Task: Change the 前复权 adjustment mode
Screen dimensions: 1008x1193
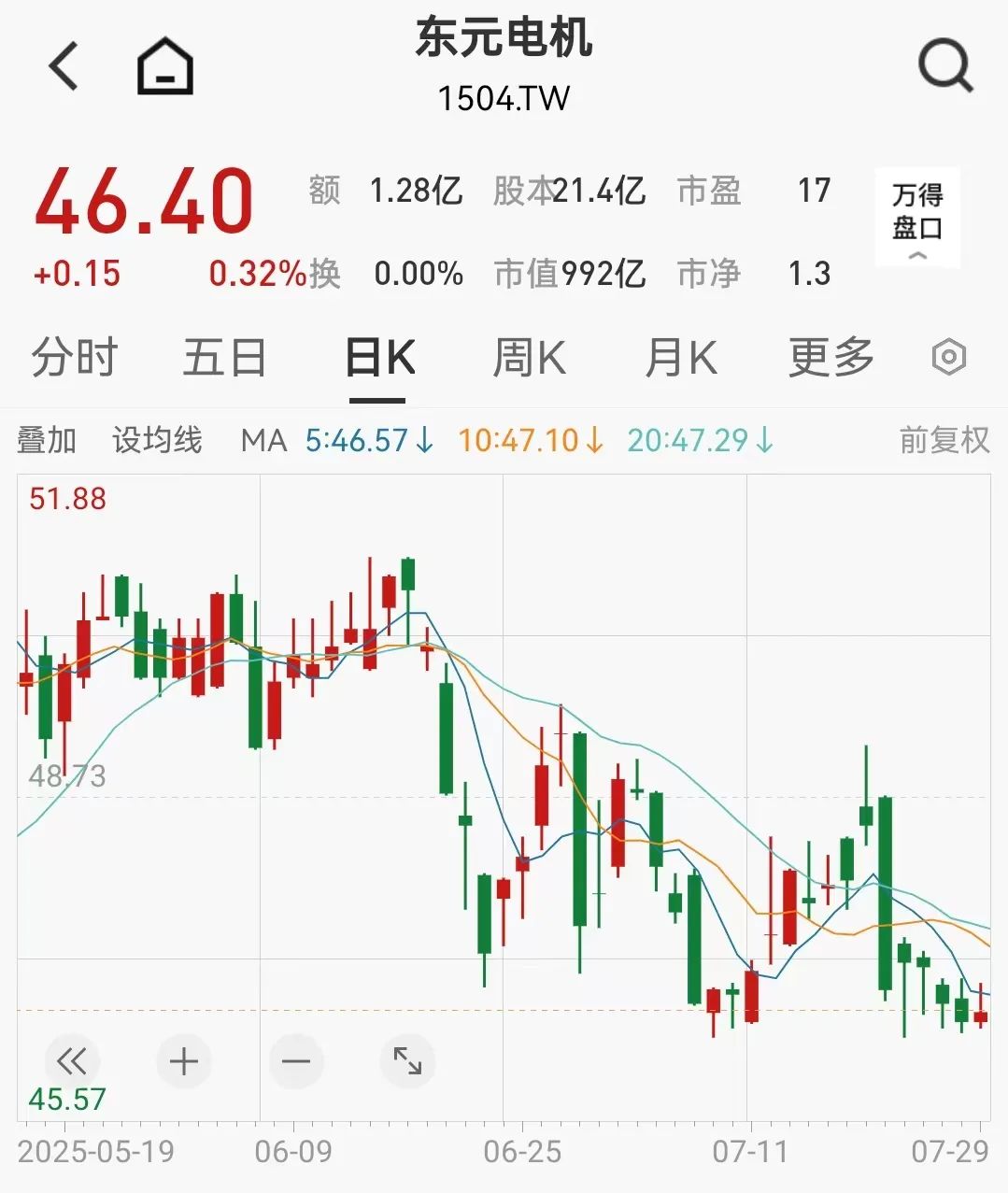Action: click(x=944, y=440)
